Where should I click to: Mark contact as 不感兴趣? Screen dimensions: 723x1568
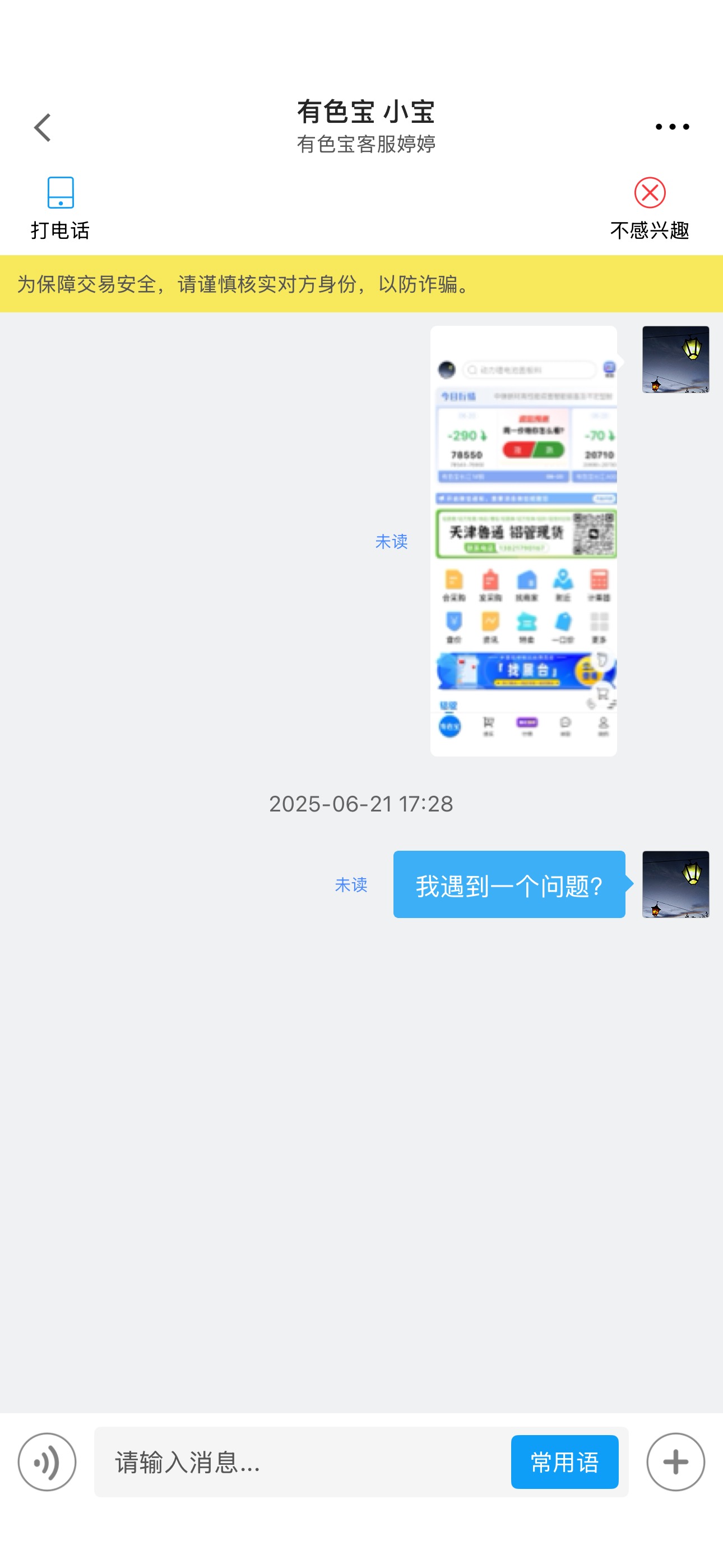click(650, 208)
